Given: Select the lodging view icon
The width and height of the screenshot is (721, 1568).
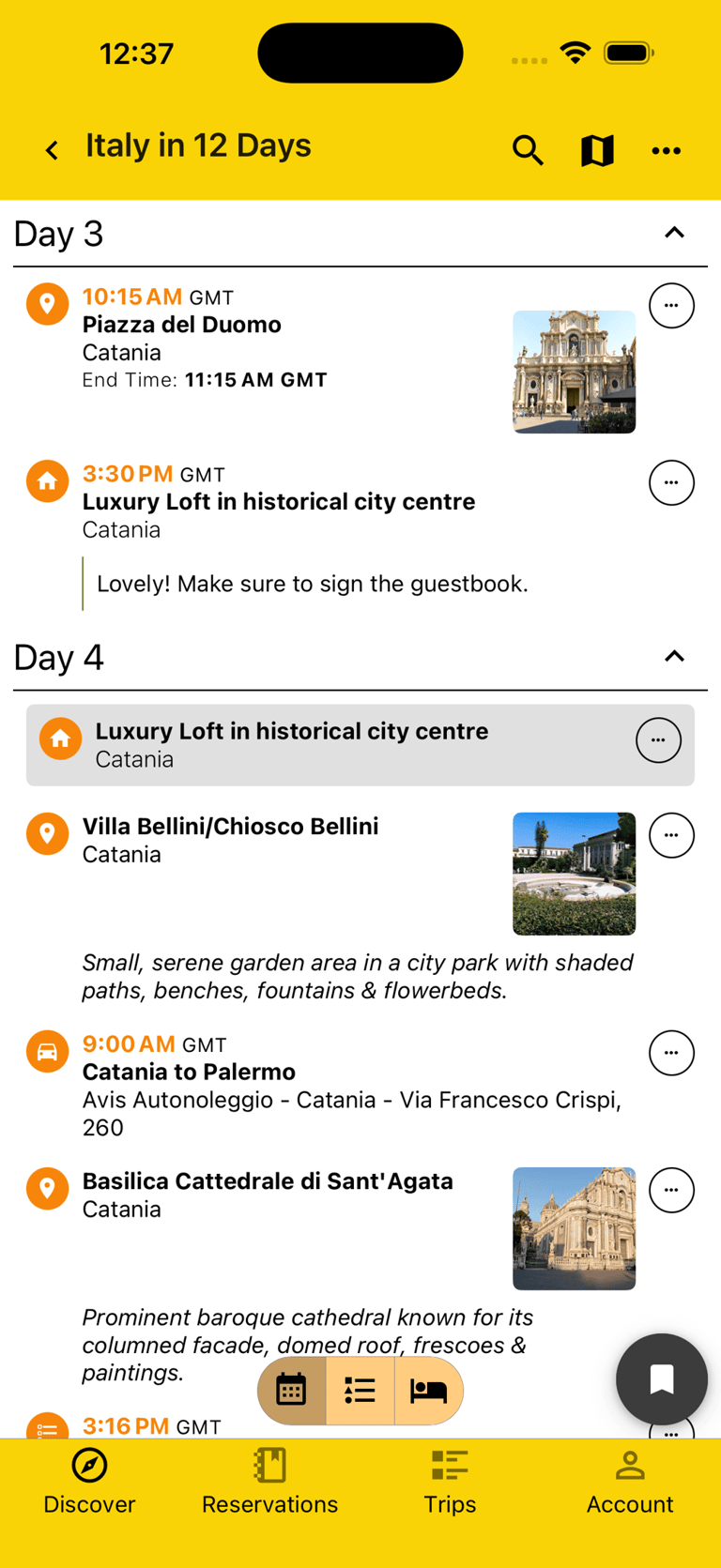Looking at the screenshot, I should (428, 1391).
